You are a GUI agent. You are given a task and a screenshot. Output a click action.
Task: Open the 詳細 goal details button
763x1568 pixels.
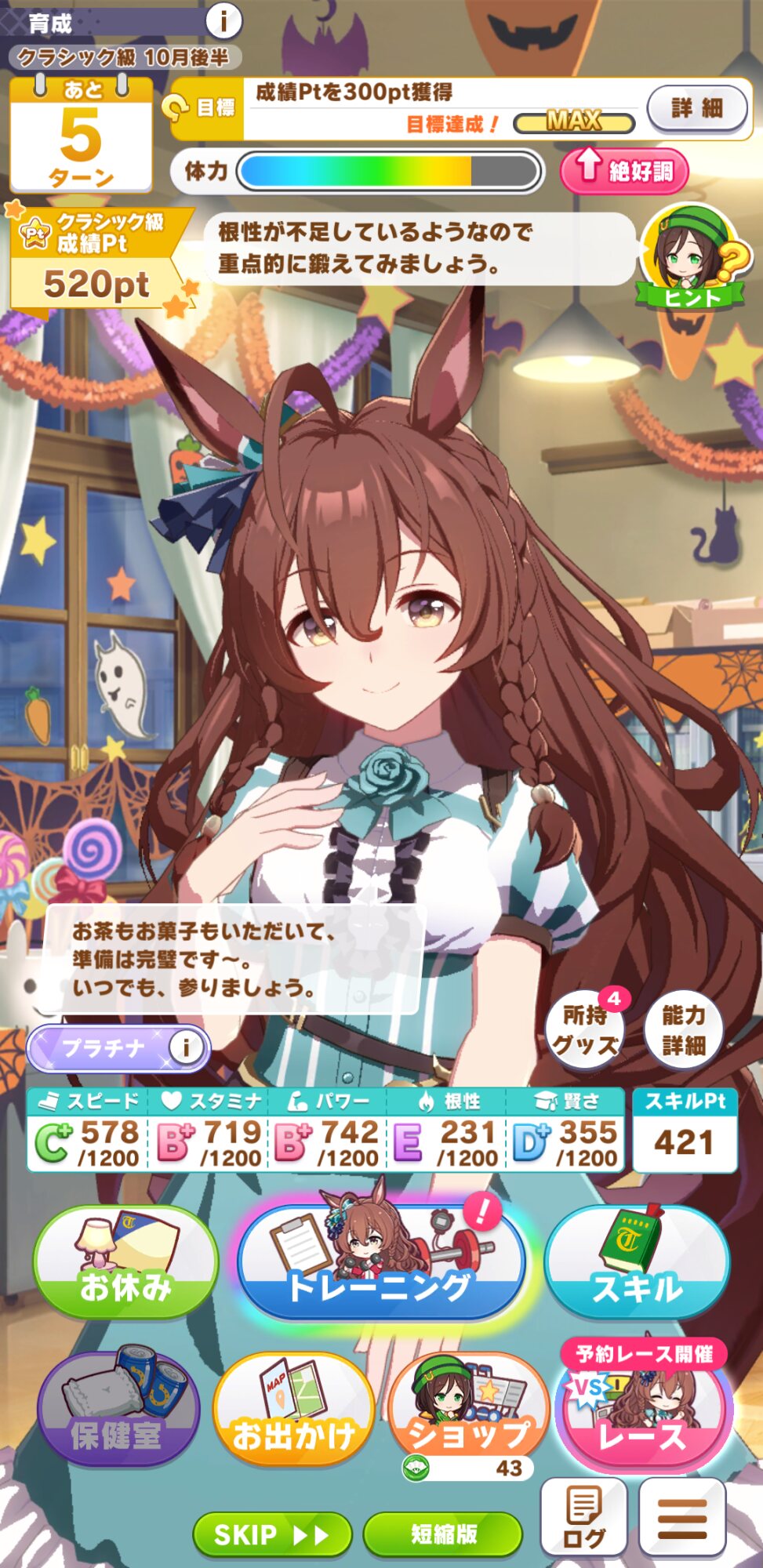697,108
